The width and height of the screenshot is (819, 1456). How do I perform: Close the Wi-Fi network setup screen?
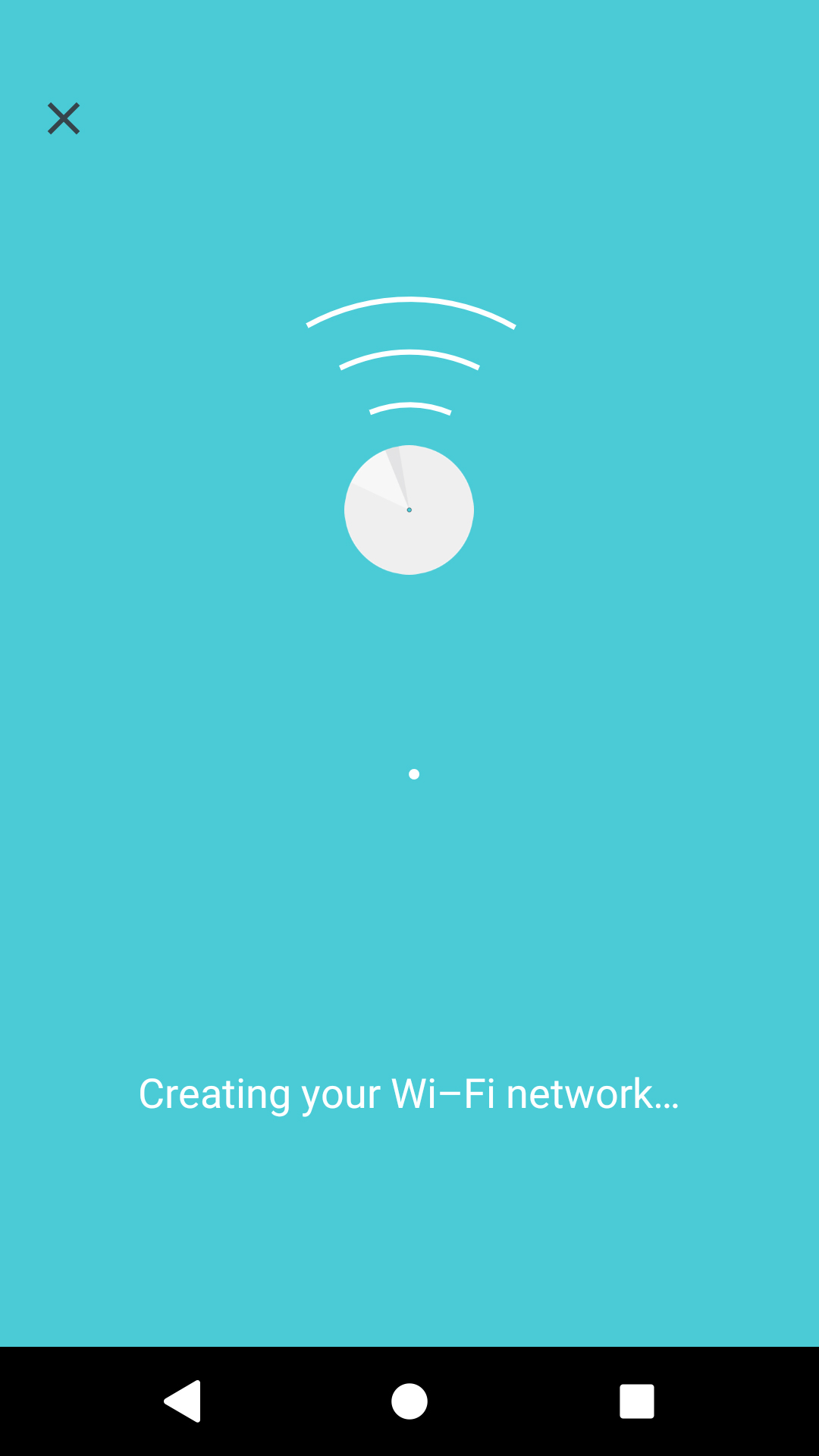click(x=64, y=118)
